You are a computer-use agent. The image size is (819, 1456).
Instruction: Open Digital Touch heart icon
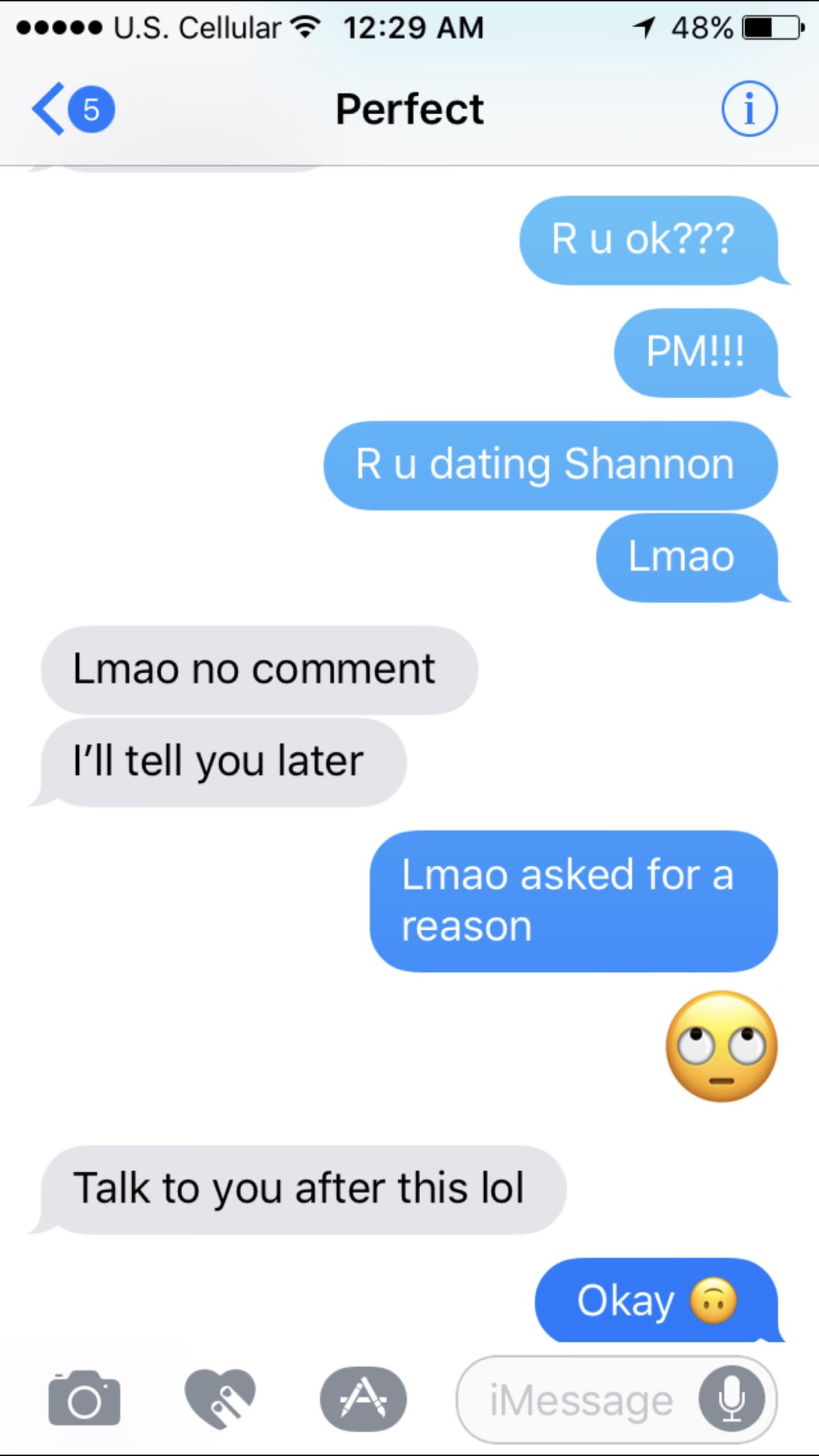220,1398
